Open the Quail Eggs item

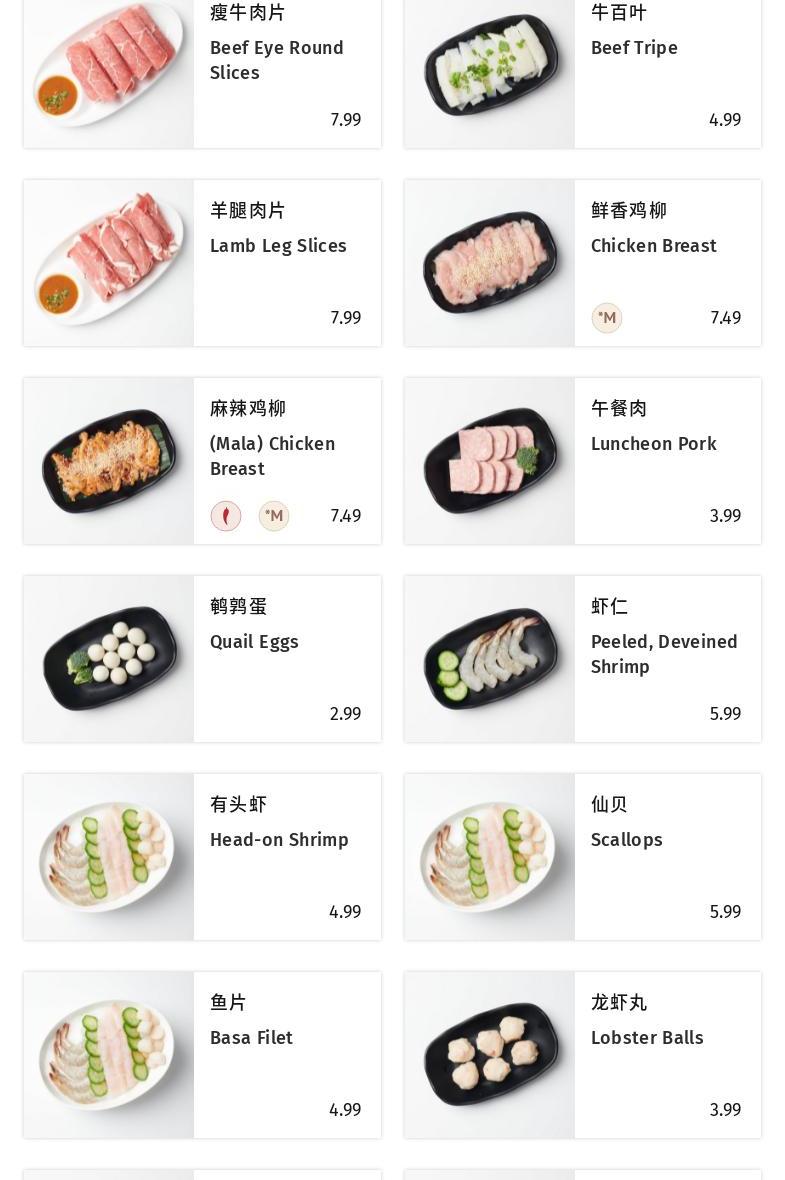254,642
